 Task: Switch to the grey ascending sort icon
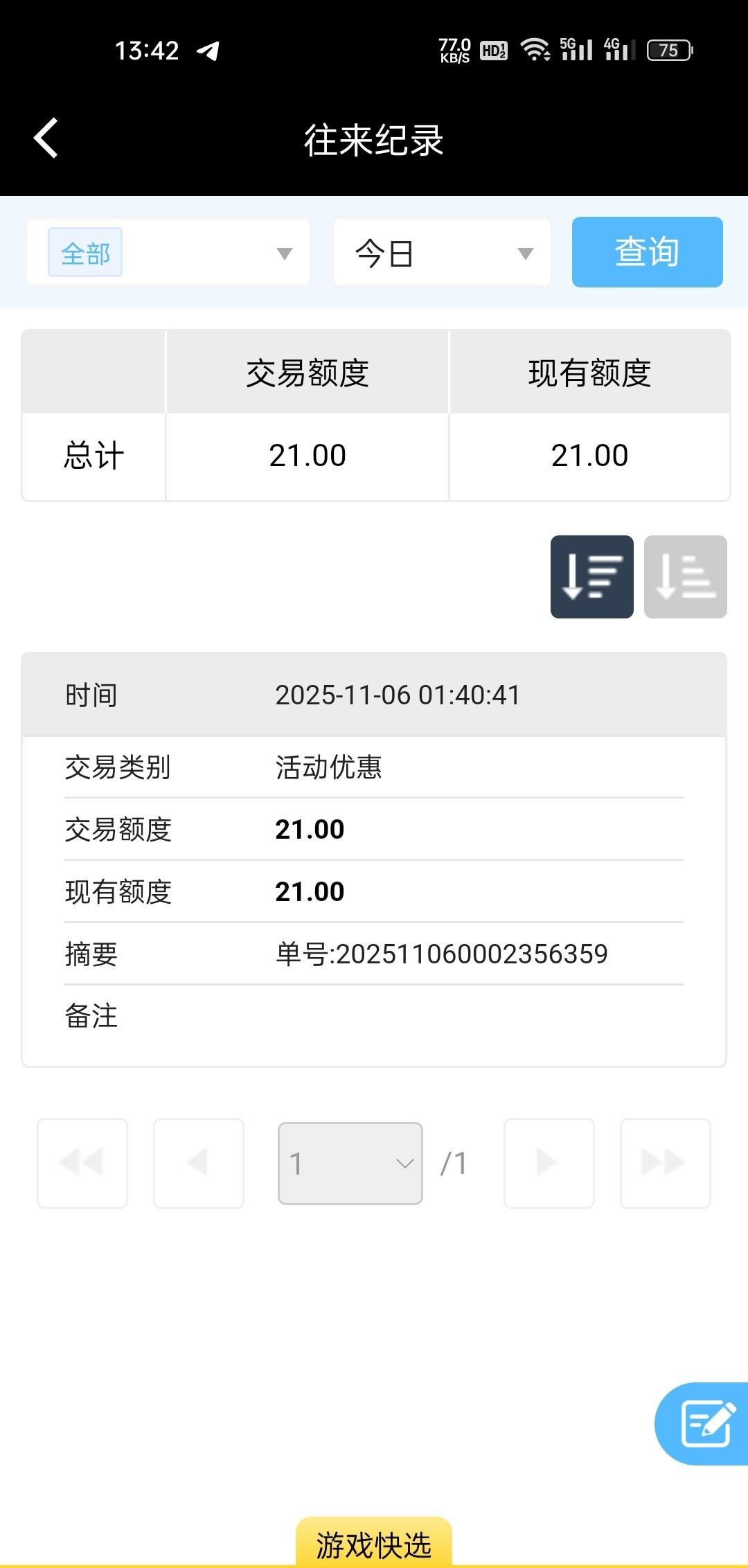[x=685, y=577]
